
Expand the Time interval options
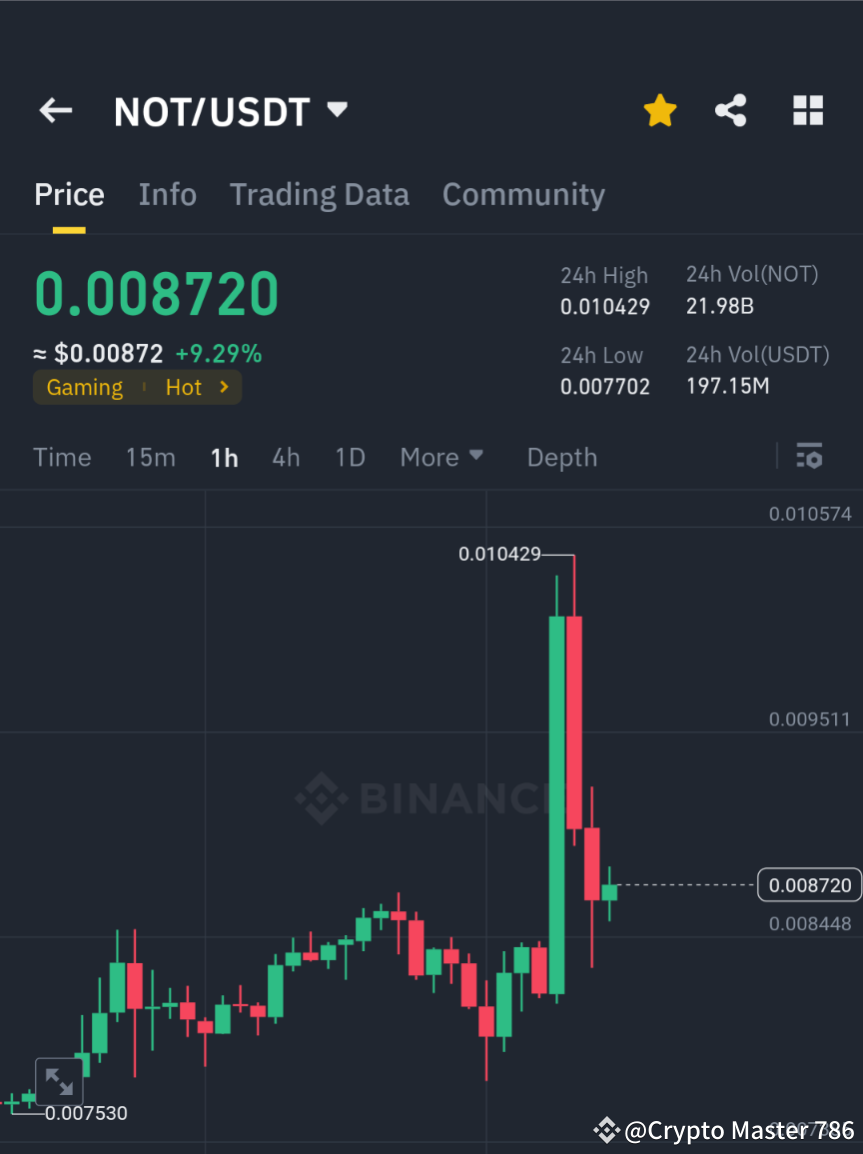(x=62, y=457)
